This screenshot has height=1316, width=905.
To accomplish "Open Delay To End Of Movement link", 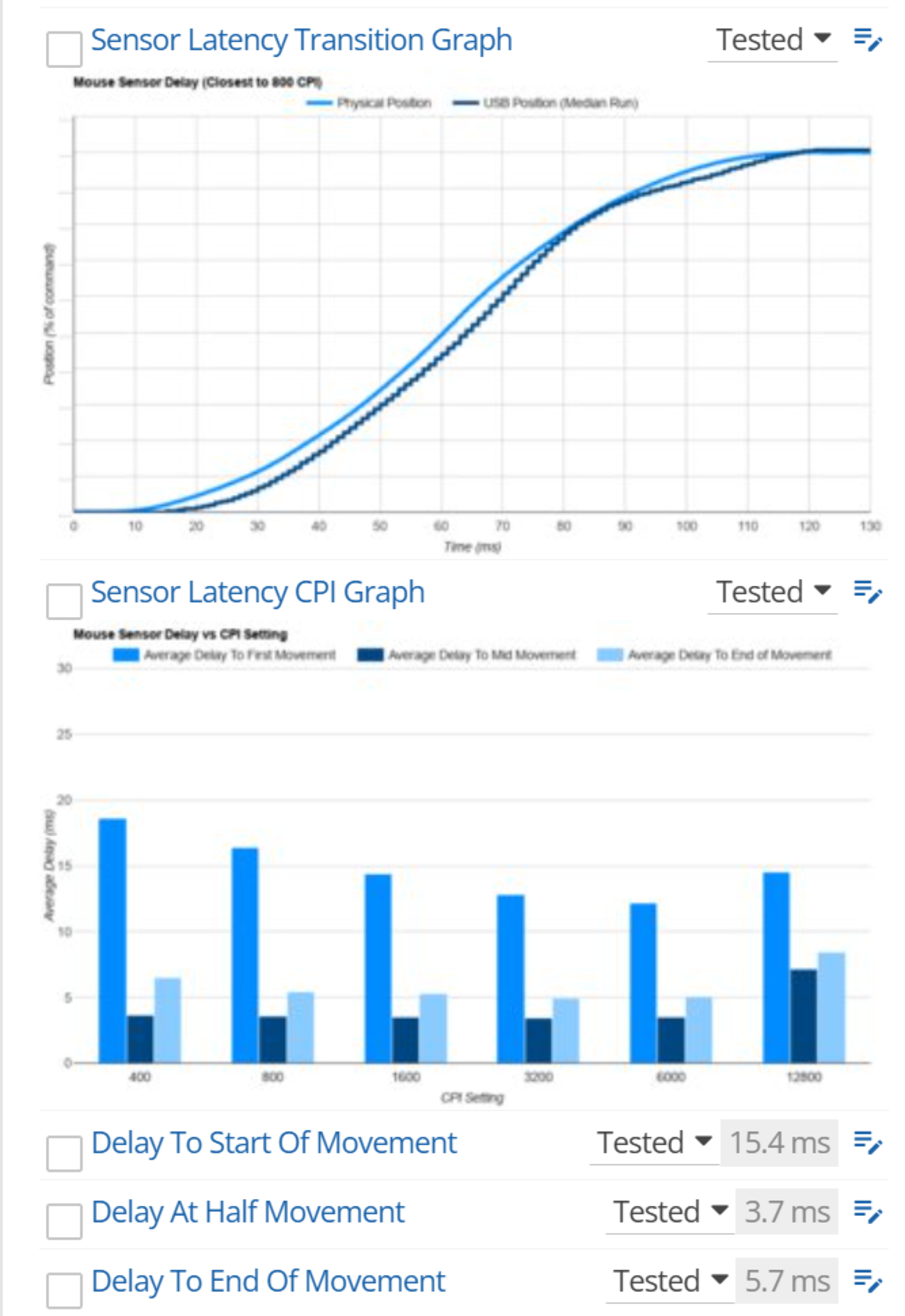I will click(268, 1281).
